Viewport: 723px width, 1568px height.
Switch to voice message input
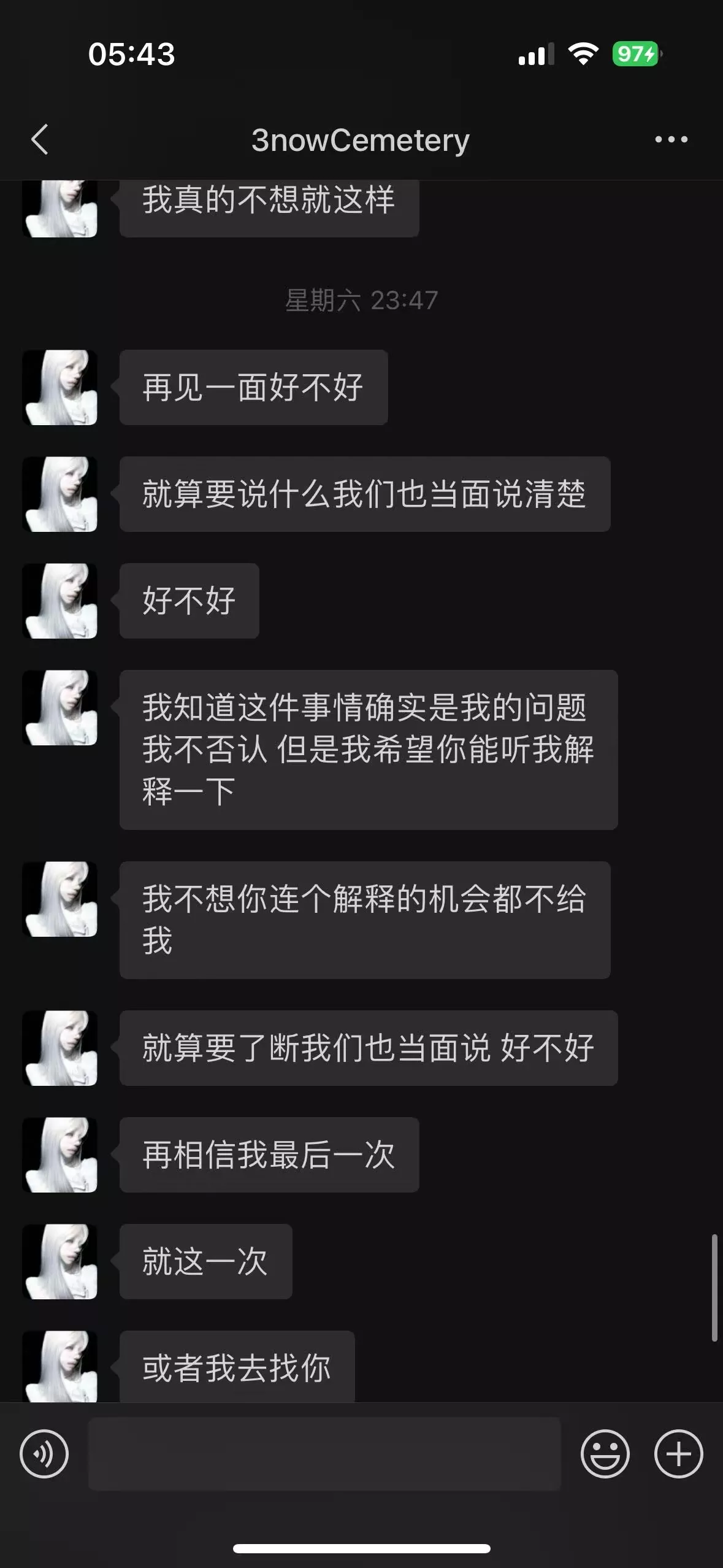click(44, 1453)
